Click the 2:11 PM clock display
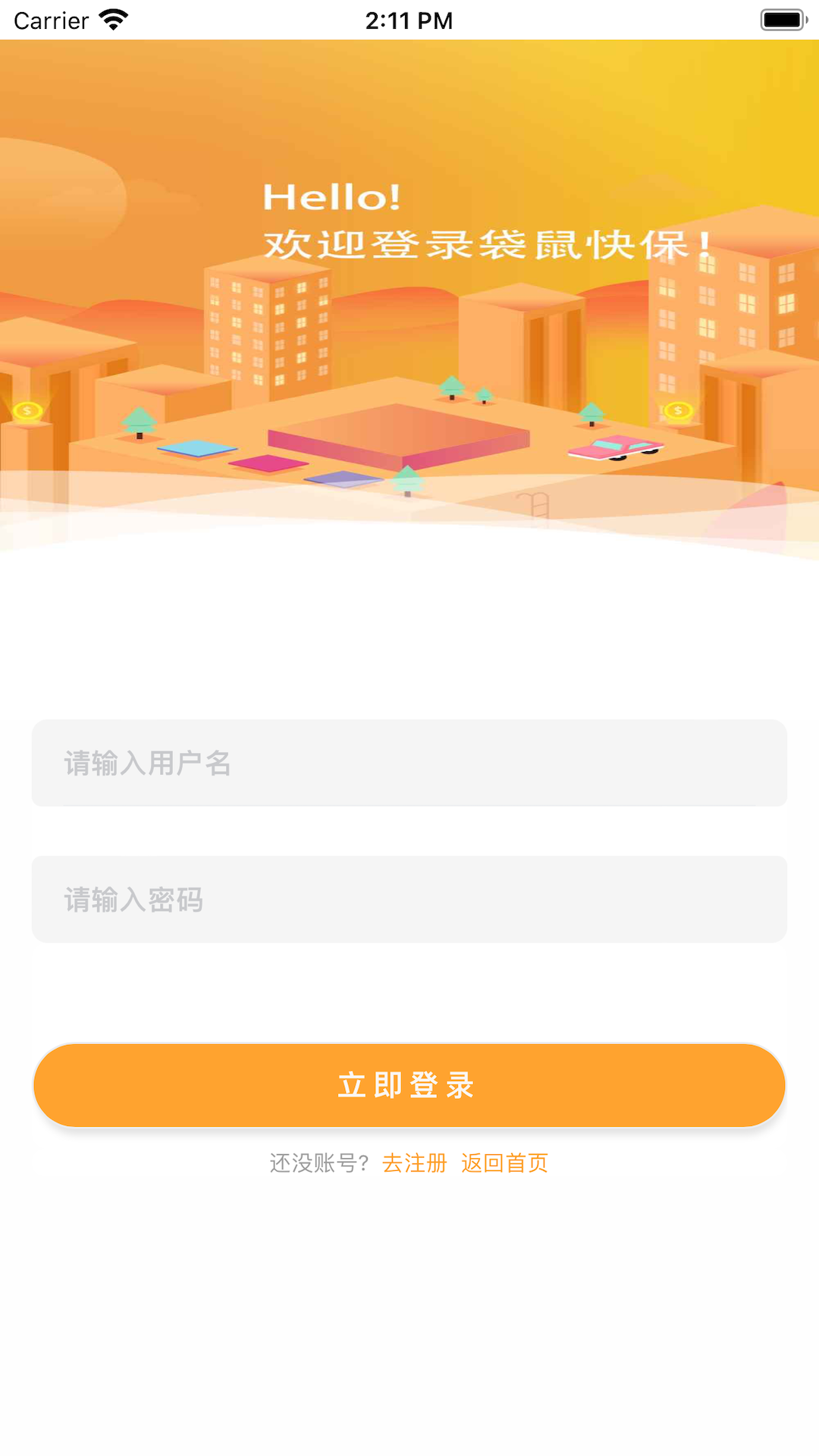 409,20
